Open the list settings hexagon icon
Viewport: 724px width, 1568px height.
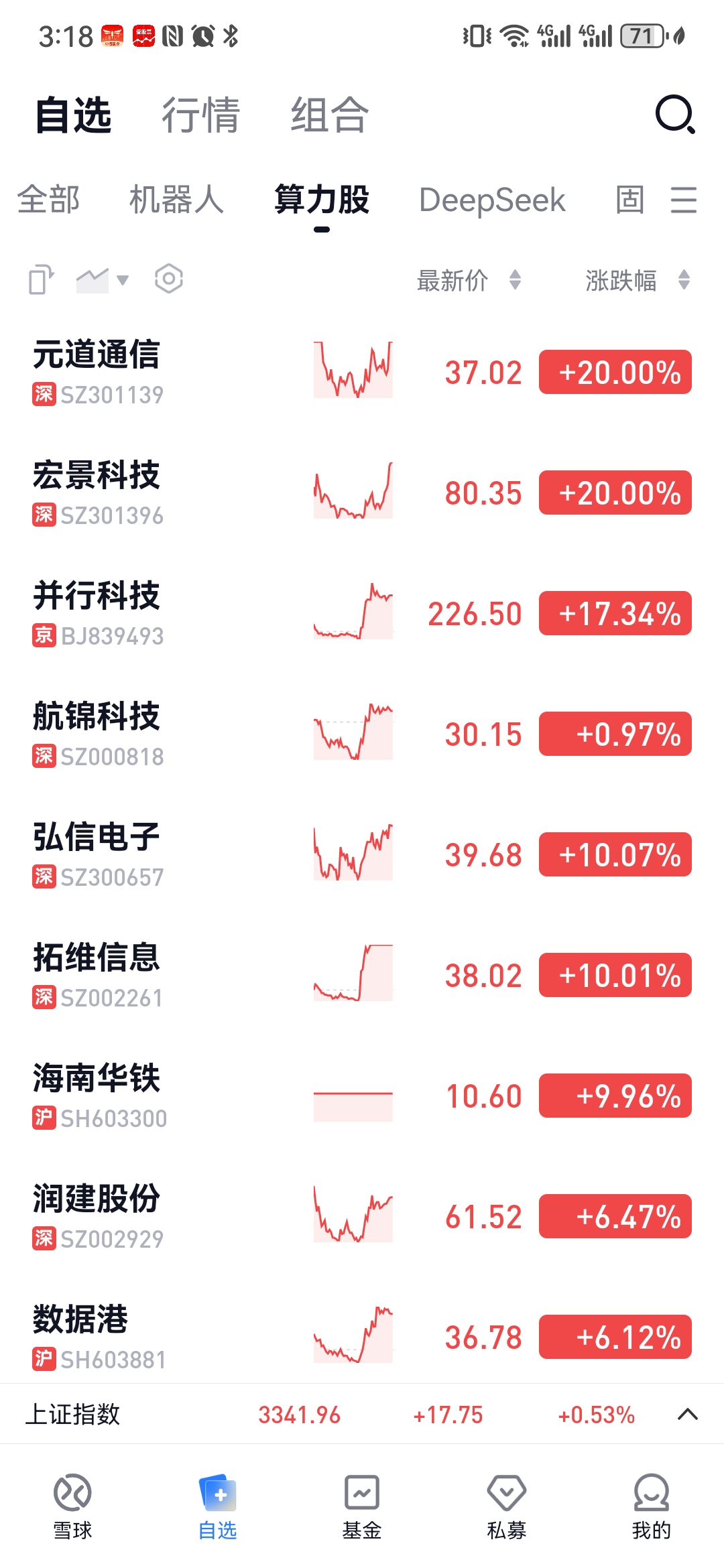(169, 279)
